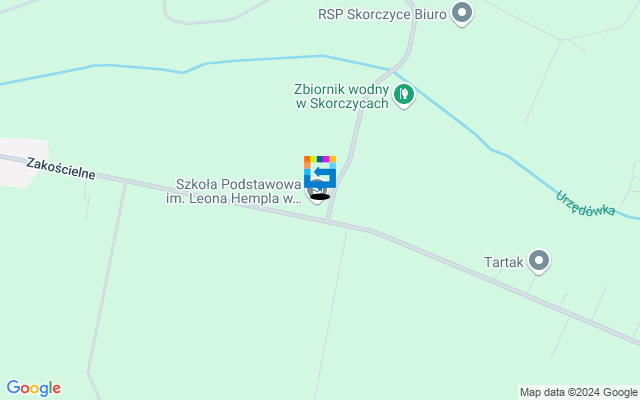Select the Tartak place pin
This screenshot has height=400, width=640.
[x=539, y=262]
